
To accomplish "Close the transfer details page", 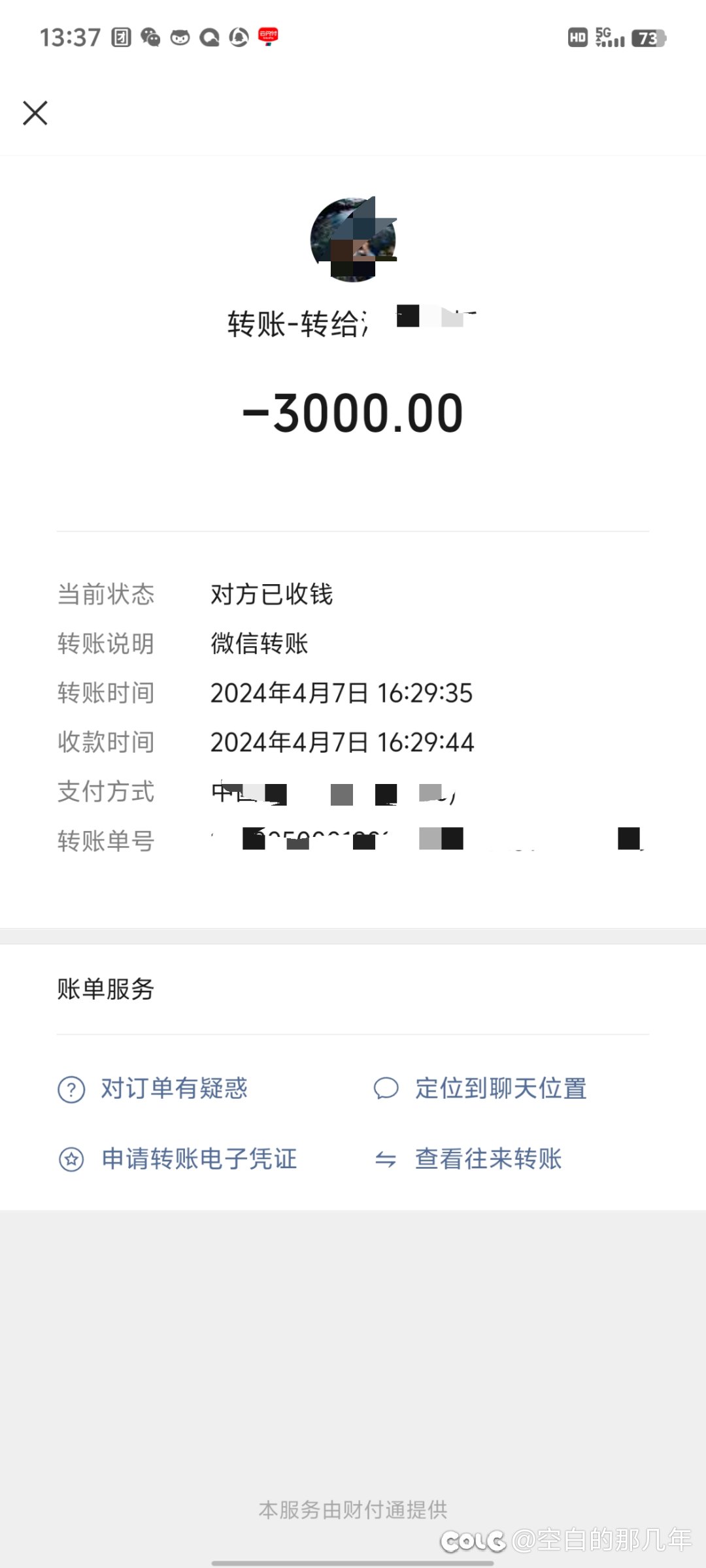I will pos(35,113).
